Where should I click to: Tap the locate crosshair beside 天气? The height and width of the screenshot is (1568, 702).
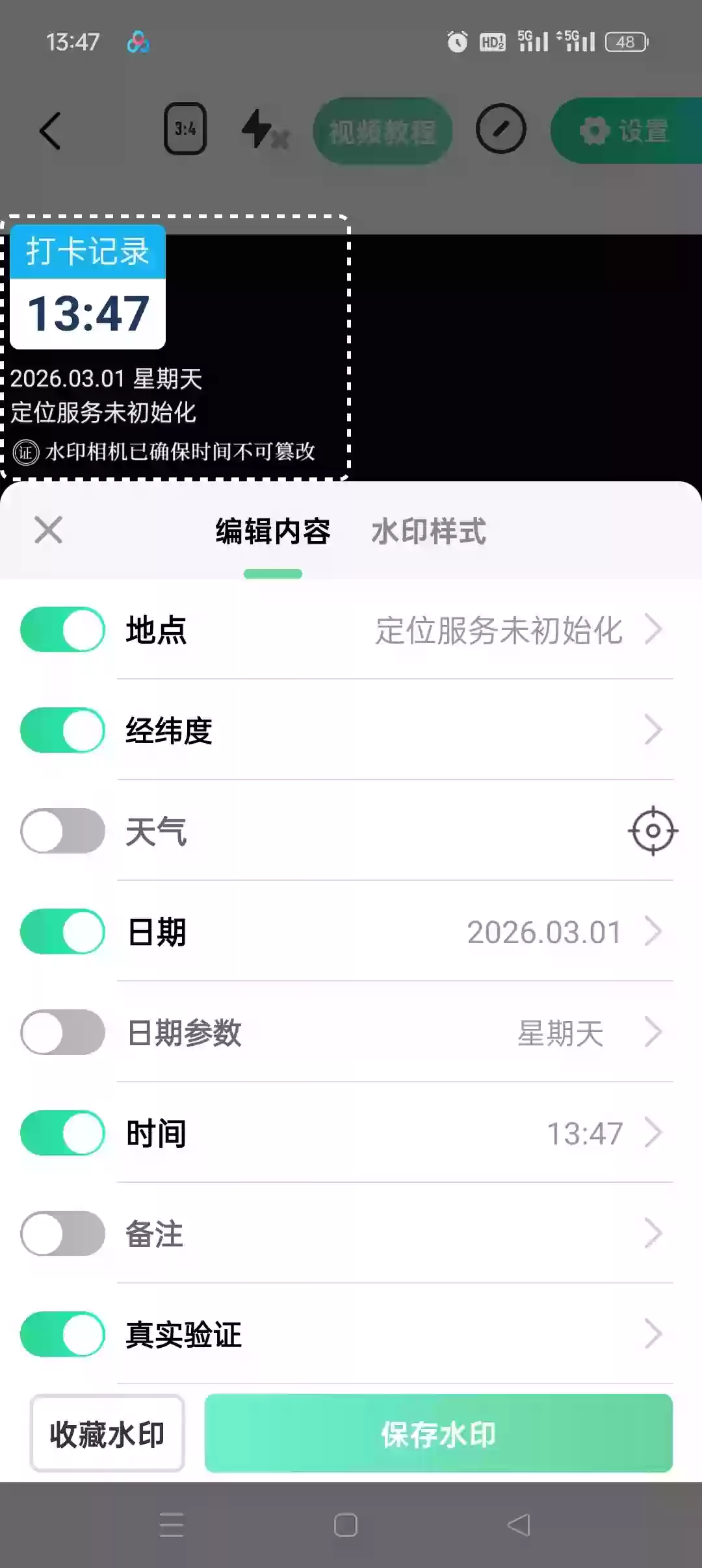coord(653,831)
